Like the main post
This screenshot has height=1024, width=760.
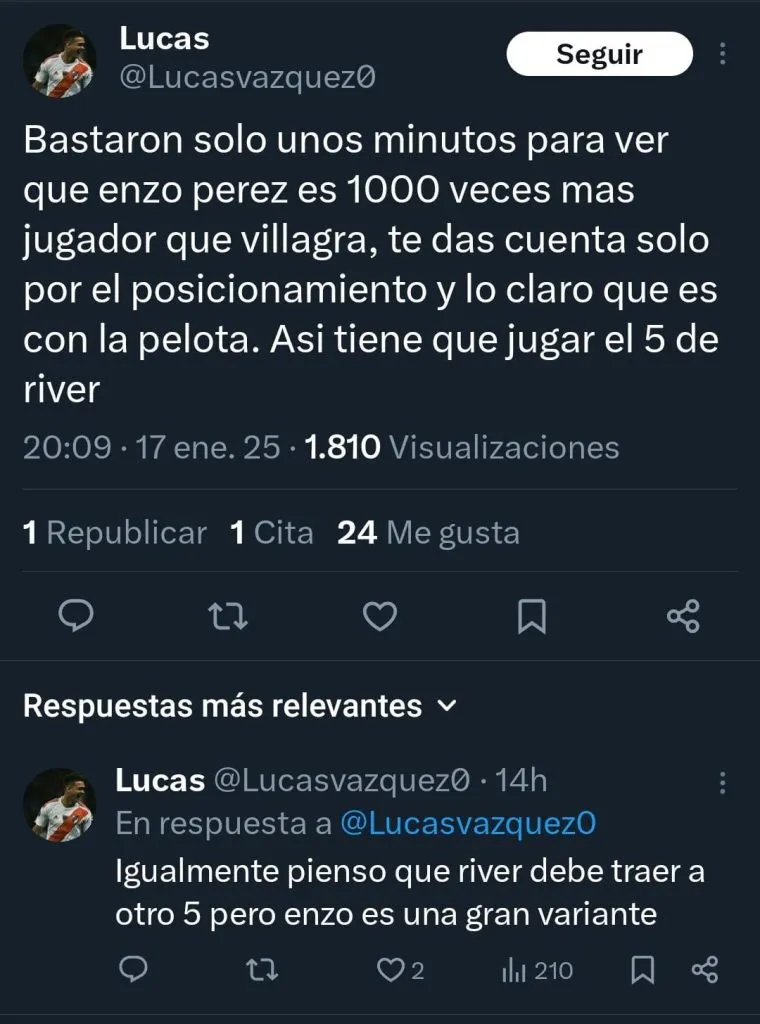click(x=379, y=617)
